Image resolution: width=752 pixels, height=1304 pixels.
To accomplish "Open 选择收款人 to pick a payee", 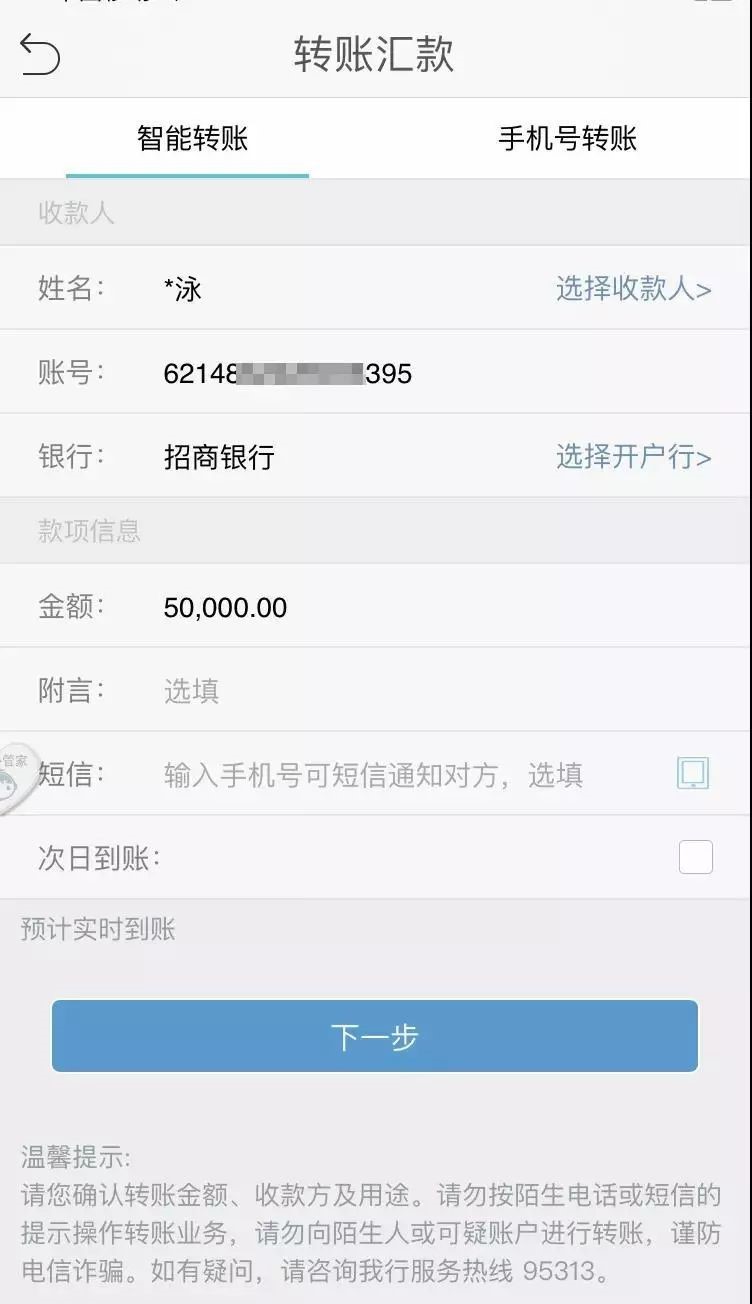I will tap(633, 289).
